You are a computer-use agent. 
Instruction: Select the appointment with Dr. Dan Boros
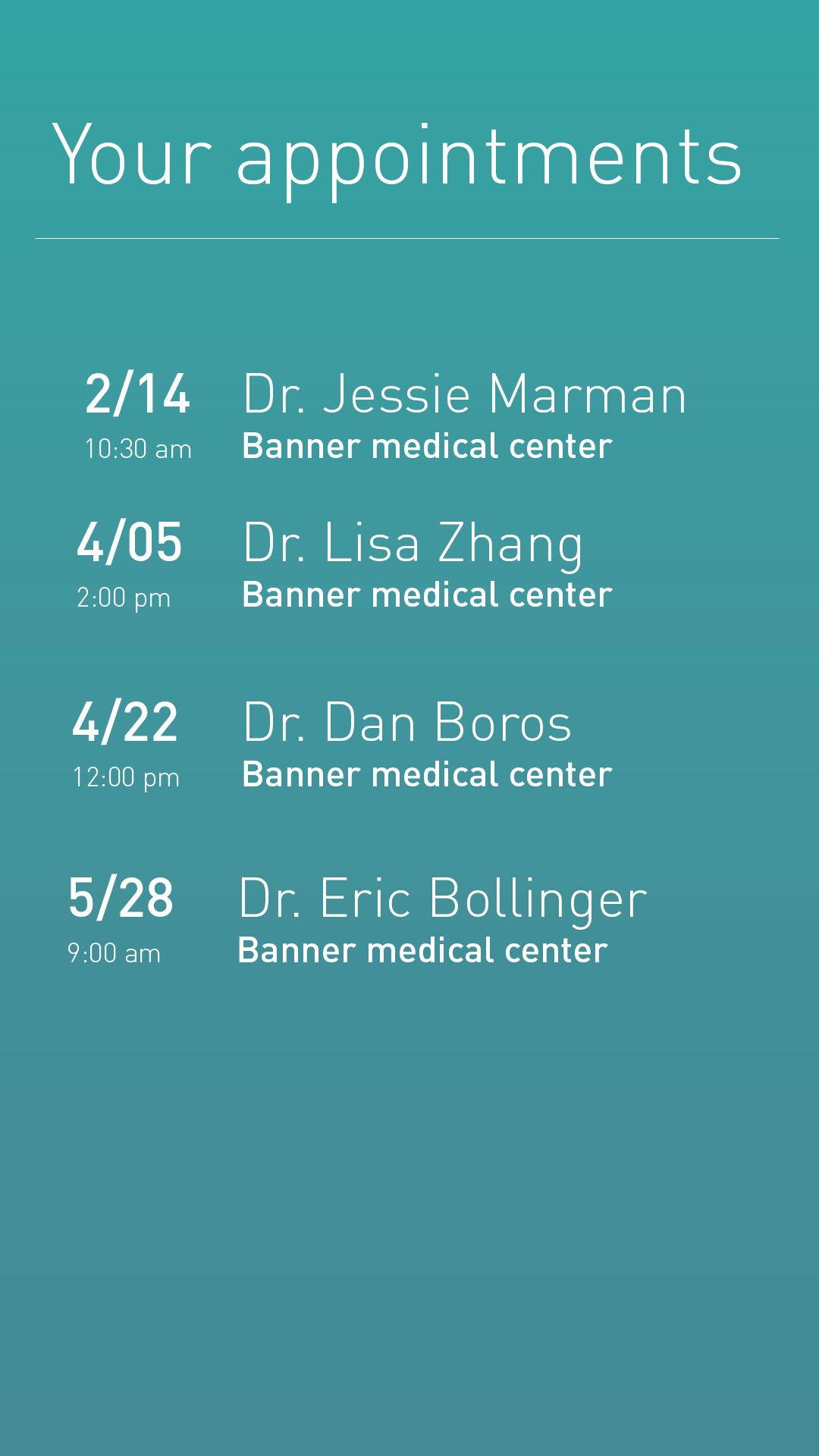[406, 723]
